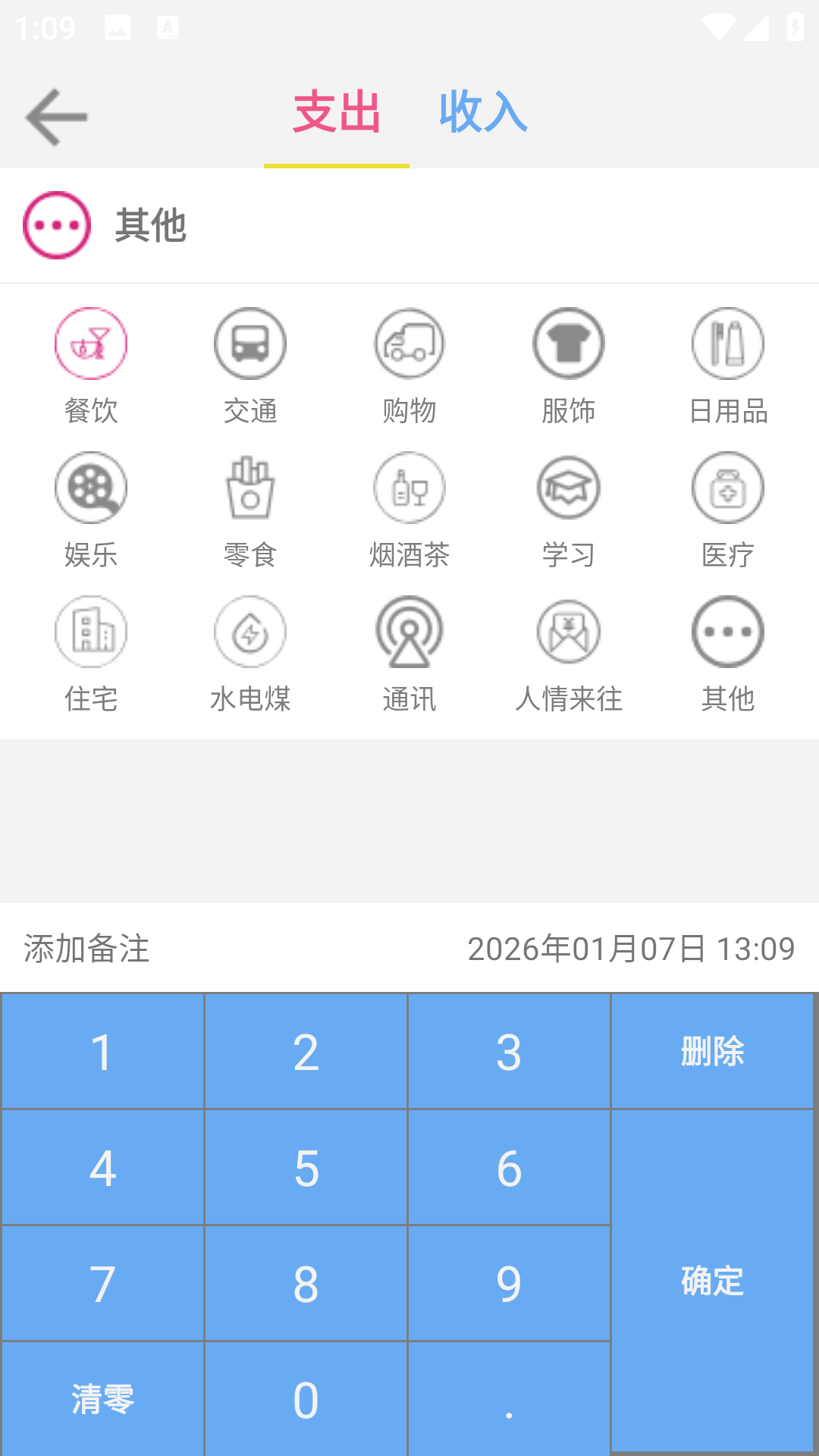This screenshot has width=819, height=1456.
Task: Reset the amount with 清零
Action: 102,1399
